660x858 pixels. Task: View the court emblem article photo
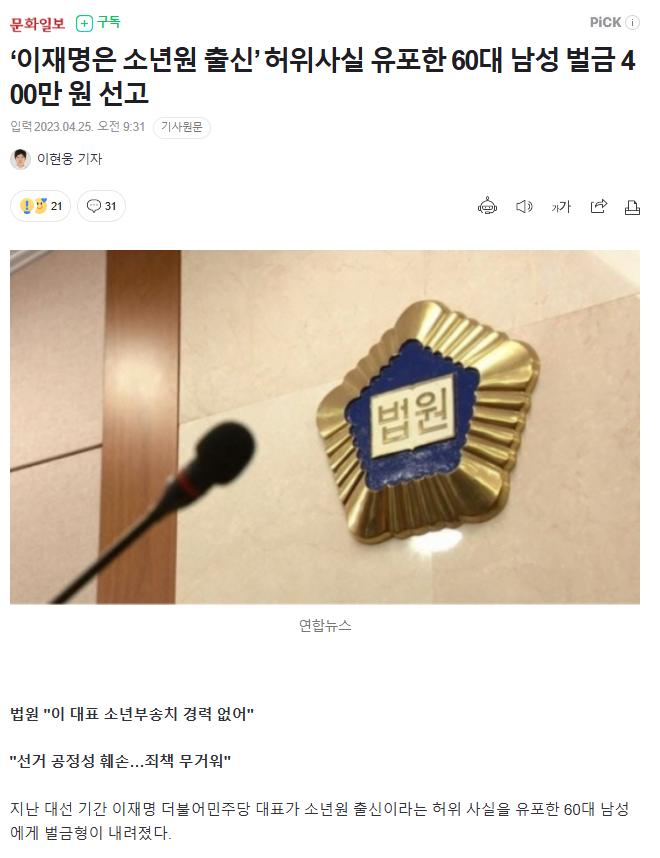[x=325, y=427]
